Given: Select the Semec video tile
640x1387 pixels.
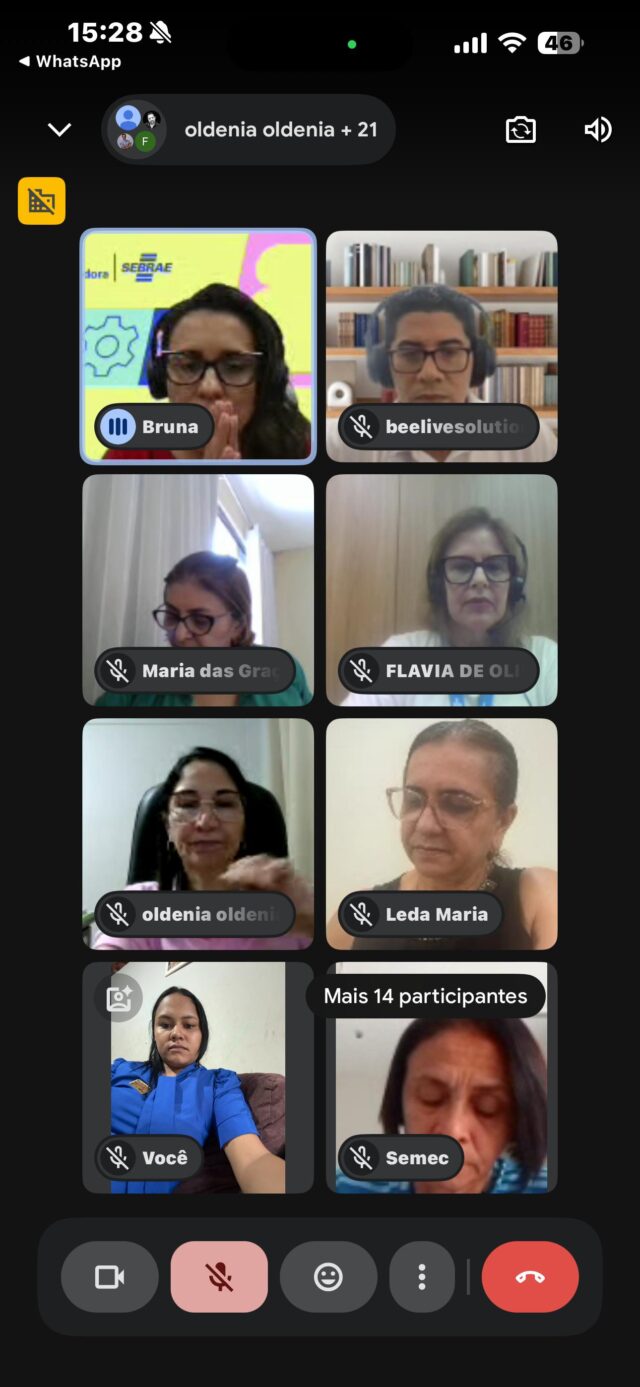Looking at the screenshot, I should [441, 1090].
